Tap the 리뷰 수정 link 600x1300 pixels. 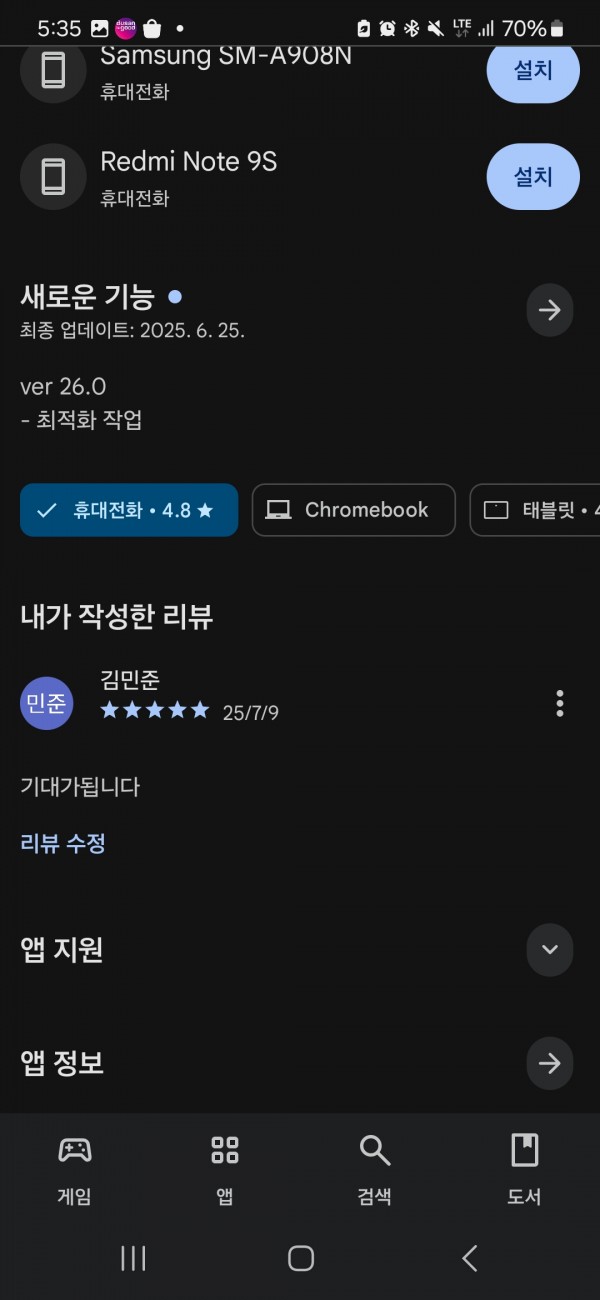click(x=63, y=843)
